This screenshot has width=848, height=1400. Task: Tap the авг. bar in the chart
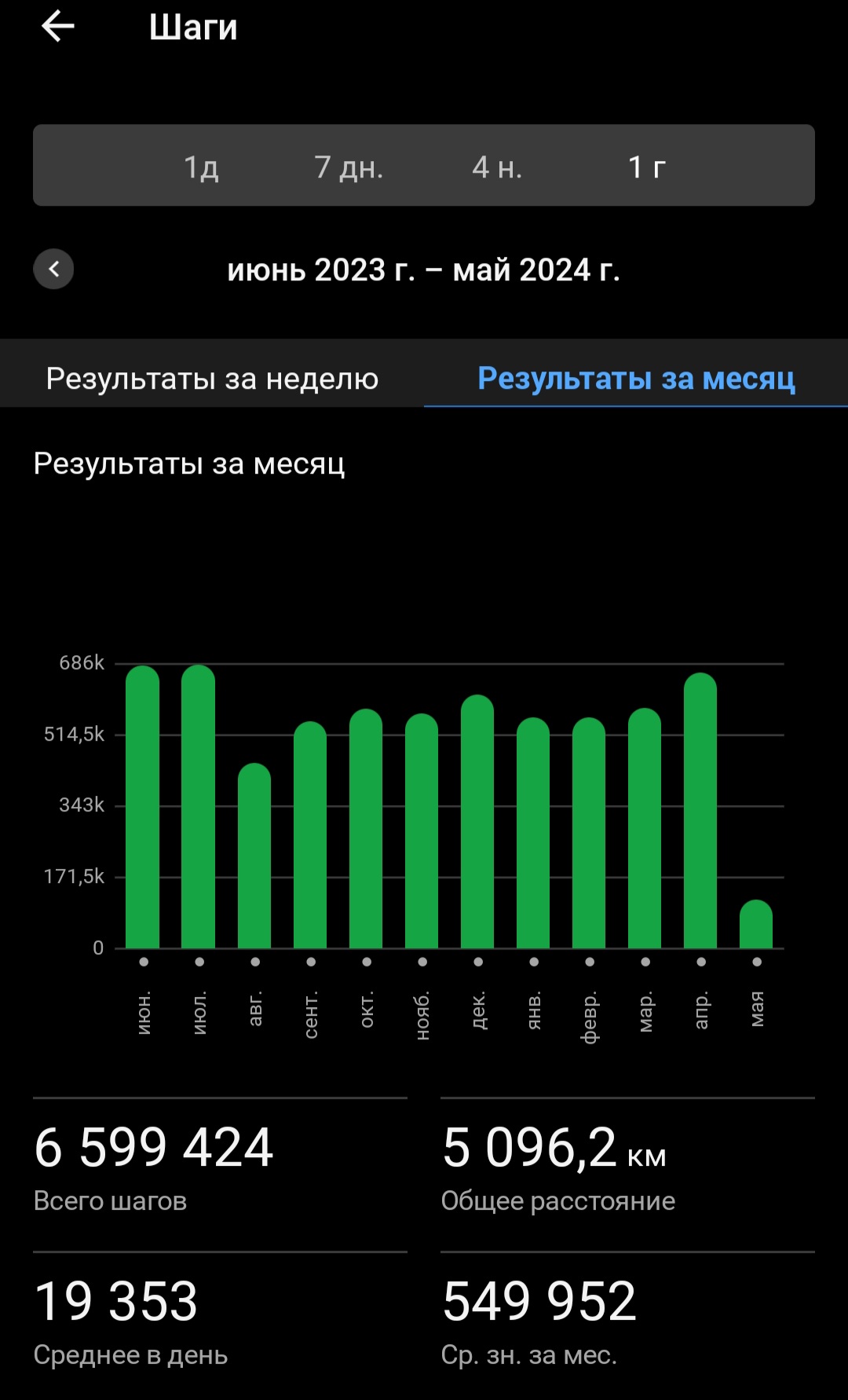(254, 856)
